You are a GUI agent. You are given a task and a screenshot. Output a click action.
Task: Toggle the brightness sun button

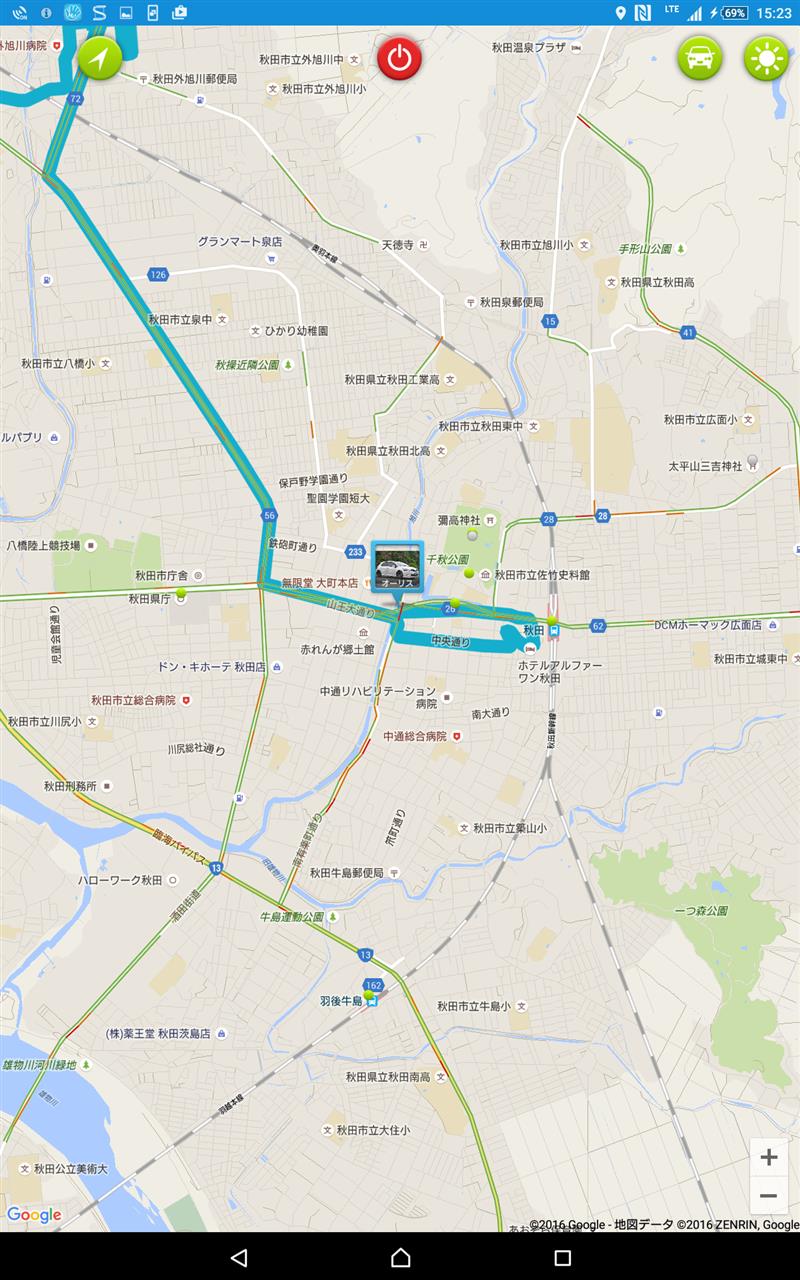[766, 58]
